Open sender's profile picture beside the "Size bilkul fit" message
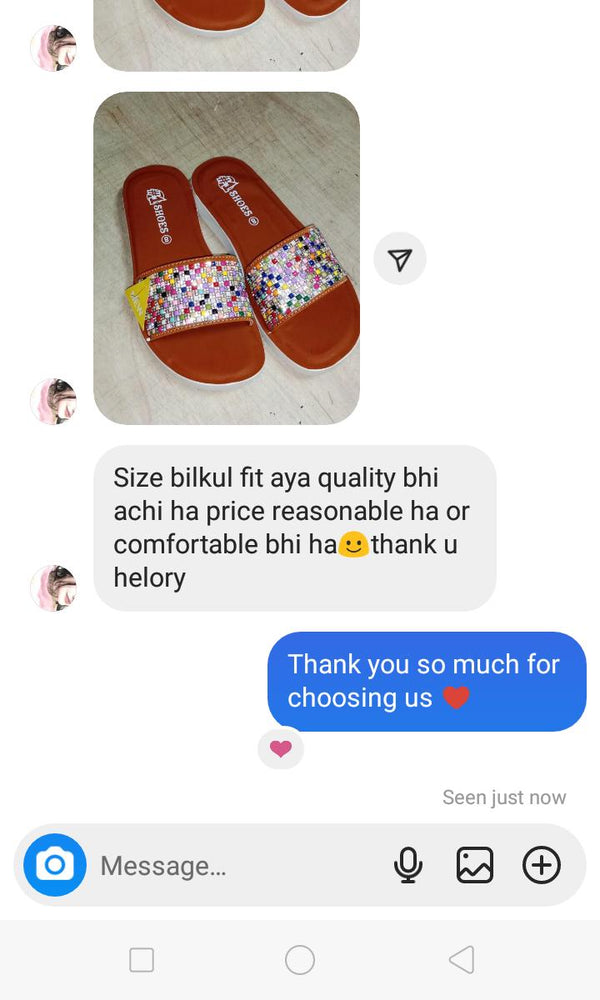 point(53,587)
